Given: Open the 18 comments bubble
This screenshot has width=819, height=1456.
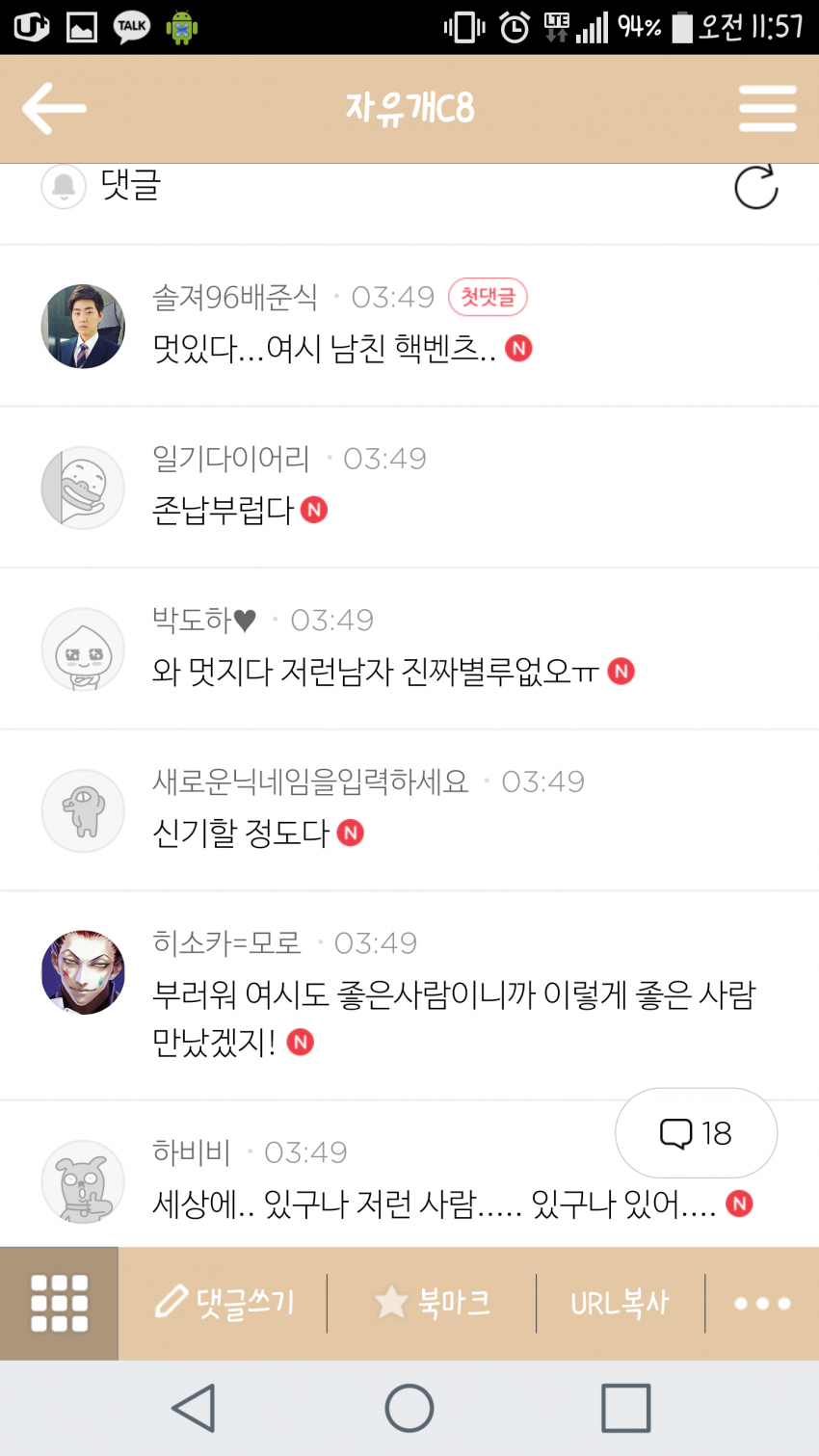Looking at the screenshot, I should [696, 1133].
